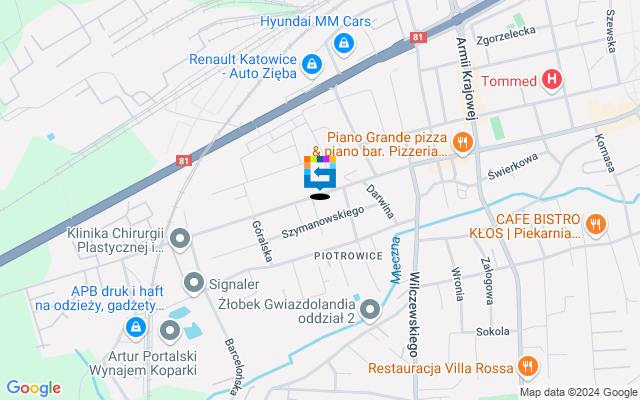
Task: Open Piano Grande pizza restaurant pin
Action: point(461,143)
